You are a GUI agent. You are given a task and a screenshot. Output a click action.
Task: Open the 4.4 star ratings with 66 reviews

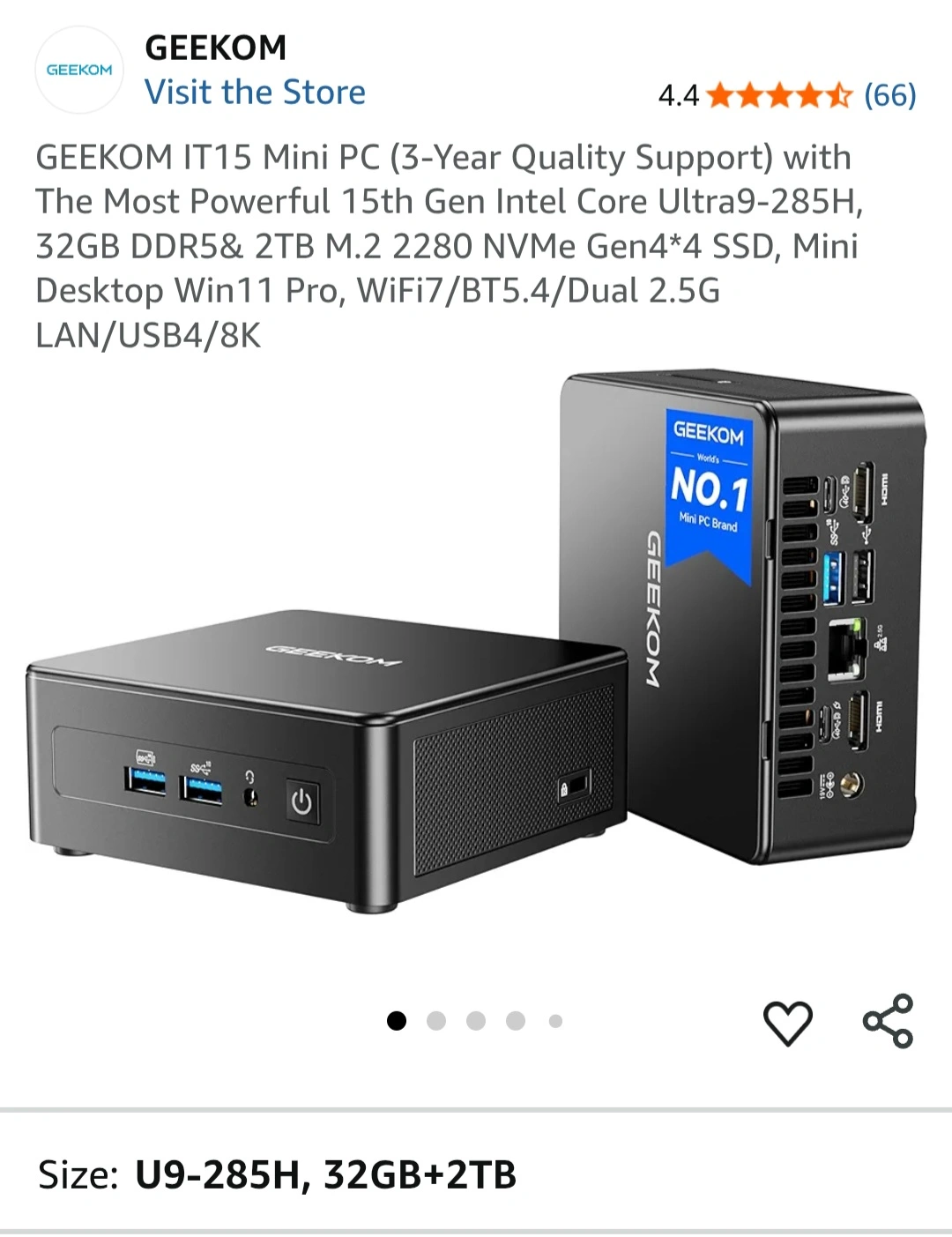tap(786, 94)
